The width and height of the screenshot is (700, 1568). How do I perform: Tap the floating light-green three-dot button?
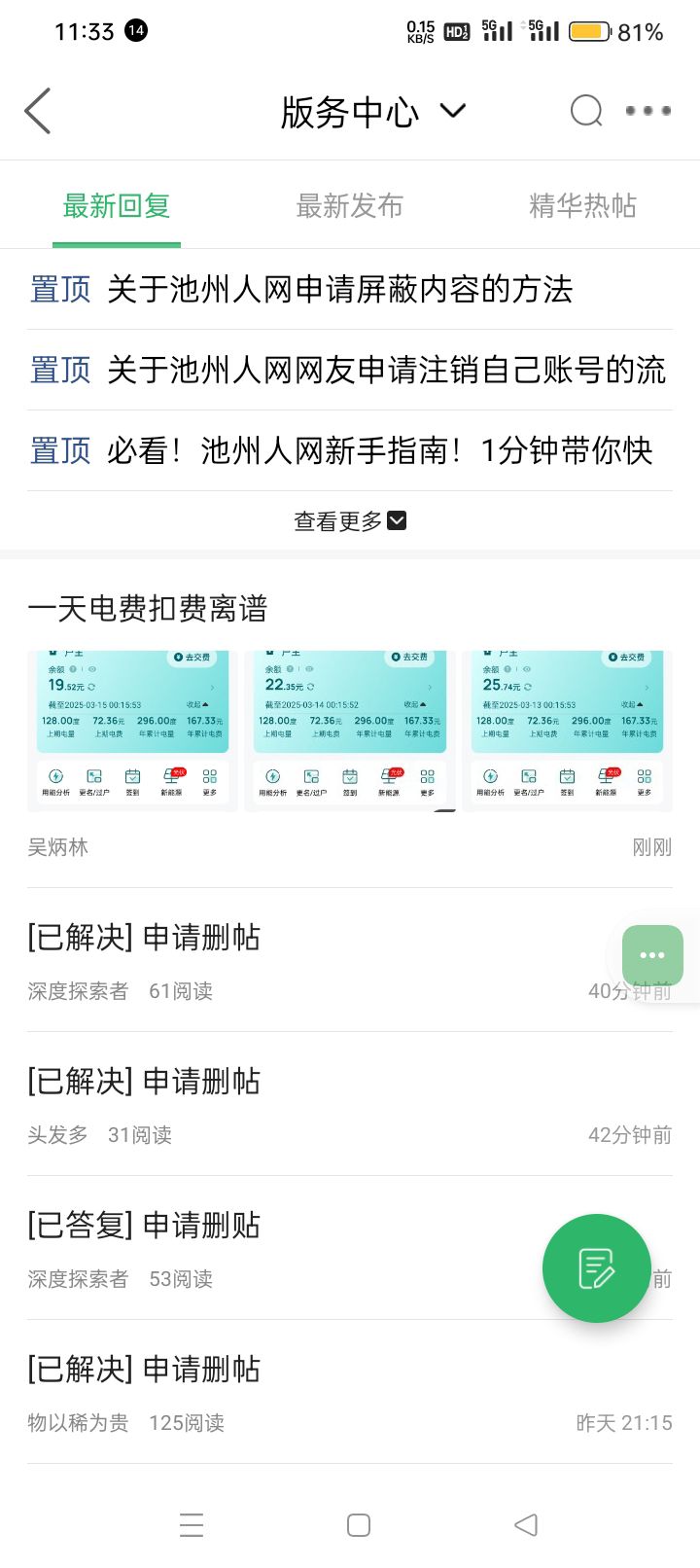point(652,955)
